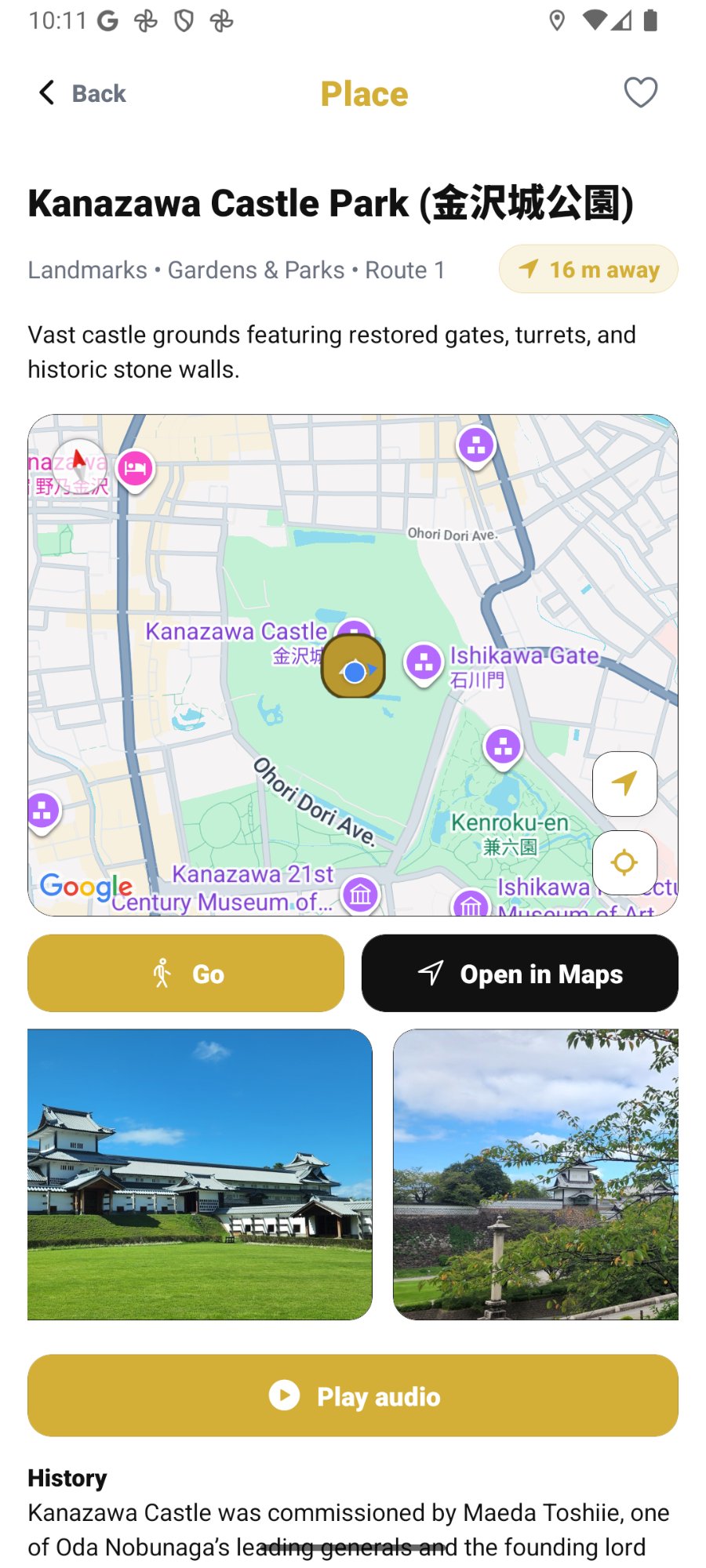Viewport: 706px width, 1568px height.
Task: Tap the play circle icon on Play audio
Action: tap(284, 1396)
